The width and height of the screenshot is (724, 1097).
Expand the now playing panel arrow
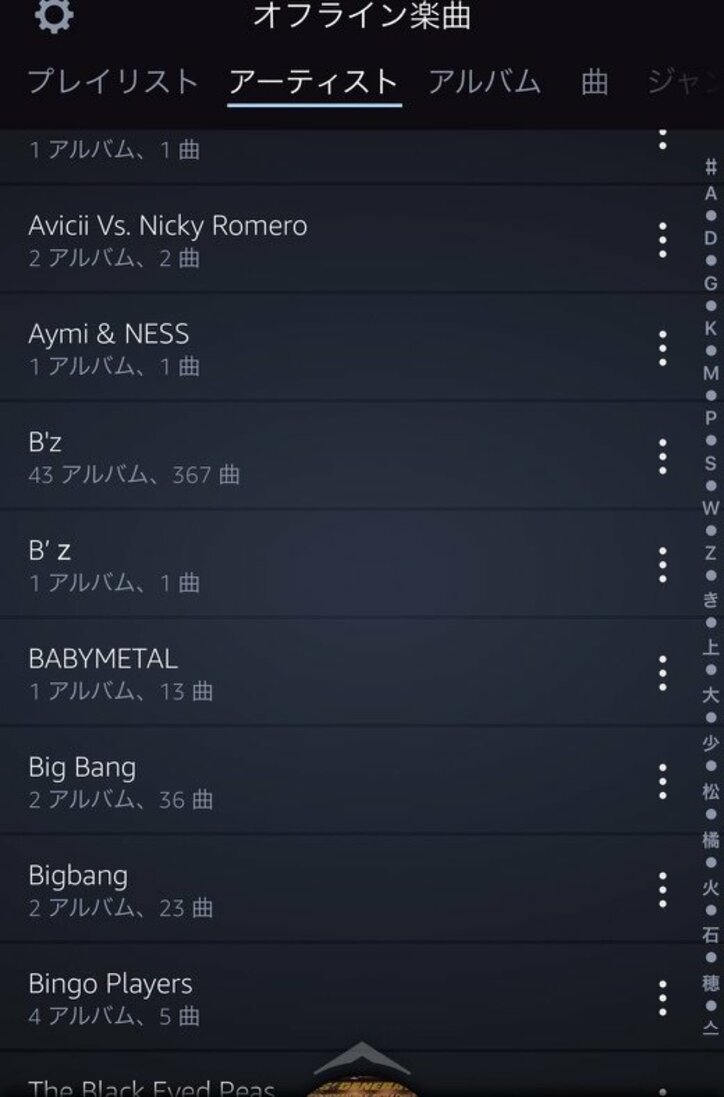(x=362, y=1057)
